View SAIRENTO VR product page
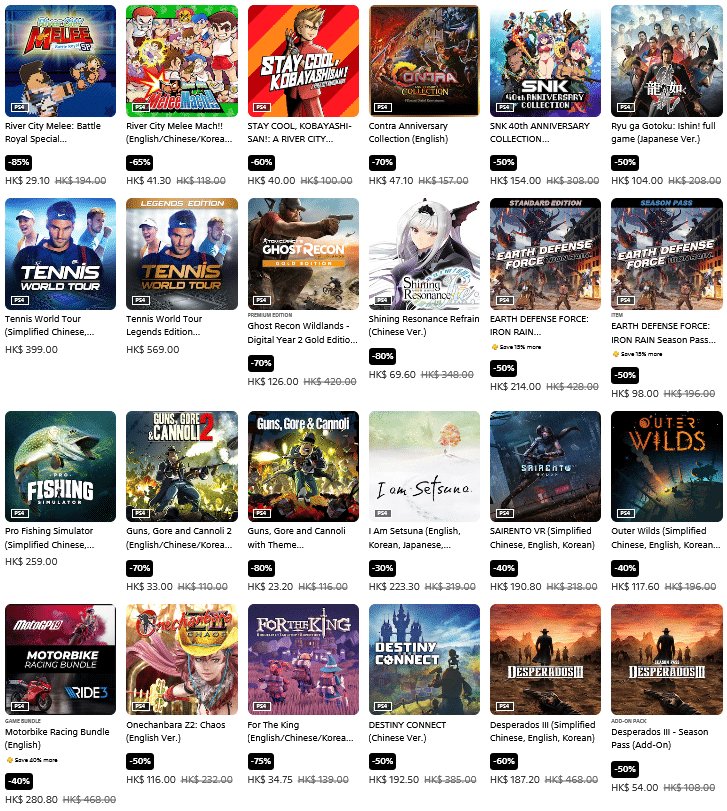The width and height of the screenshot is (727, 811). coord(545,465)
